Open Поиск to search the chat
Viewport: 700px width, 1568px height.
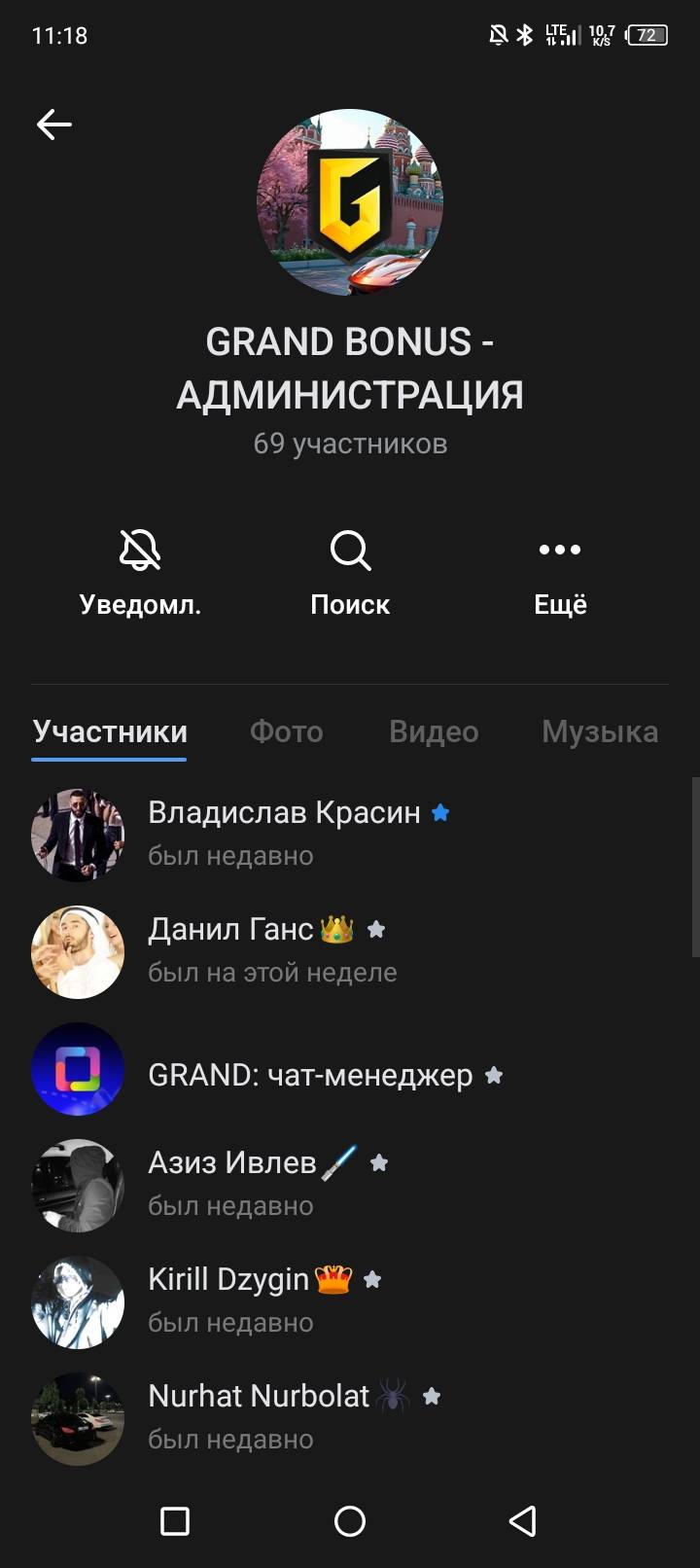click(350, 574)
